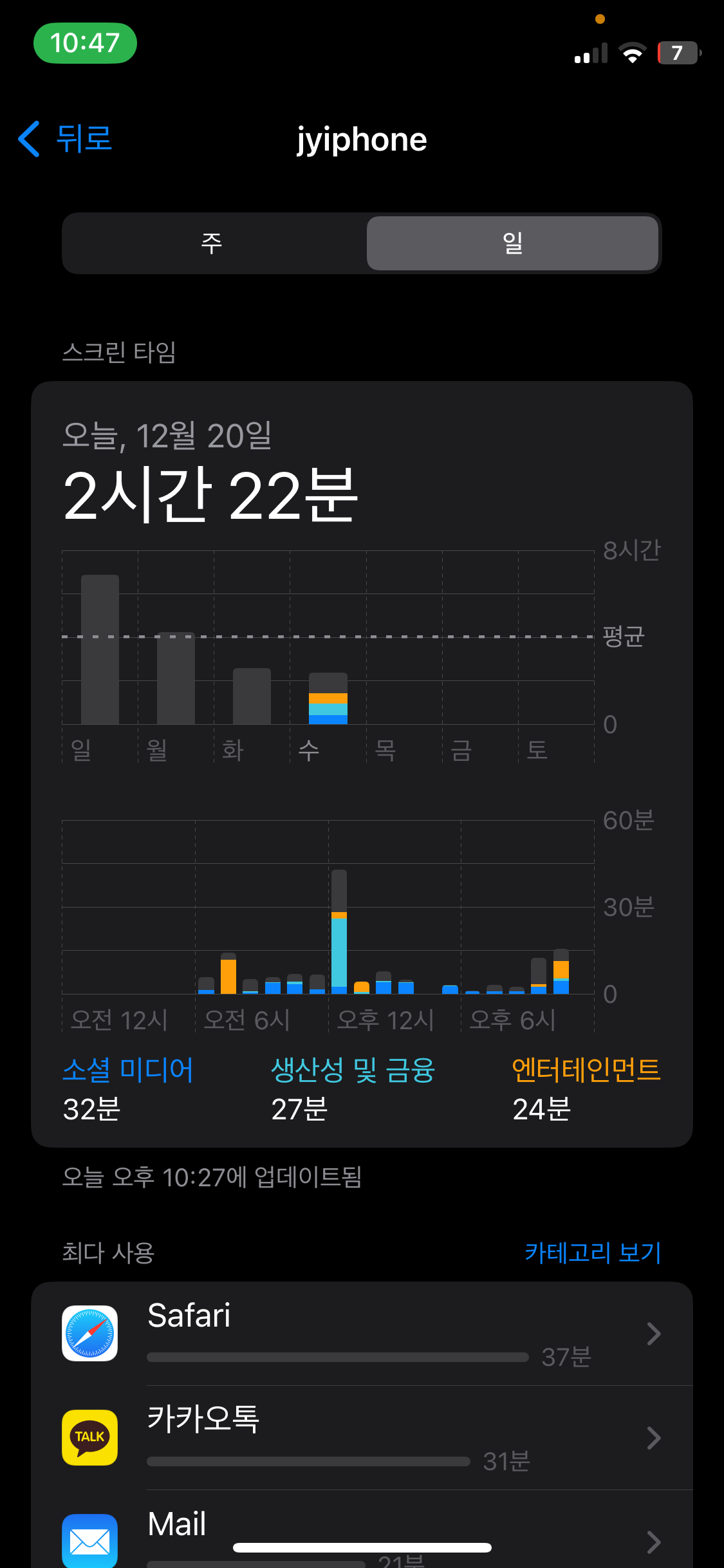Go back with the 뒤로 button
The width and height of the screenshot is (724, 1568).
[x=65, y=139]
